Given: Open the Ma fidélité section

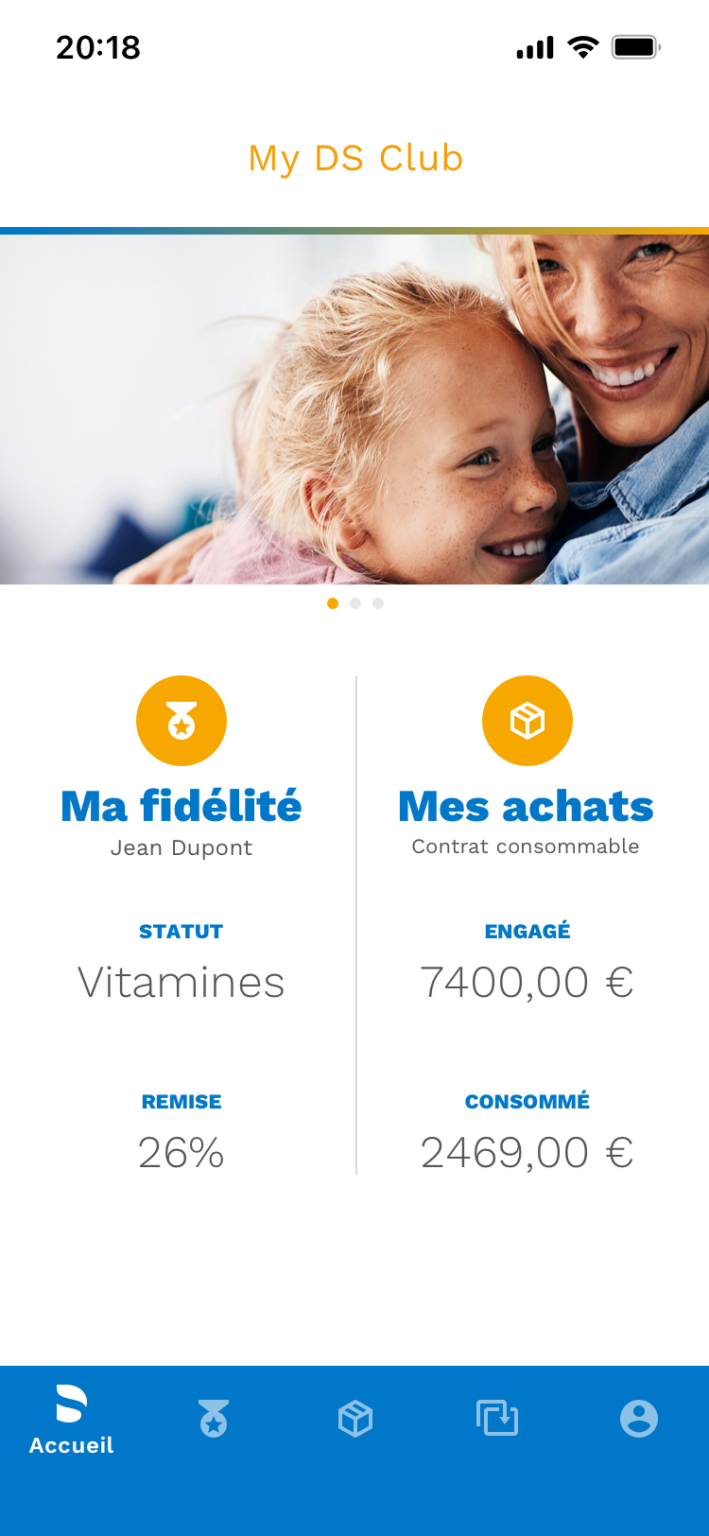Looking at the screenshot, I should tap(181, 806).
